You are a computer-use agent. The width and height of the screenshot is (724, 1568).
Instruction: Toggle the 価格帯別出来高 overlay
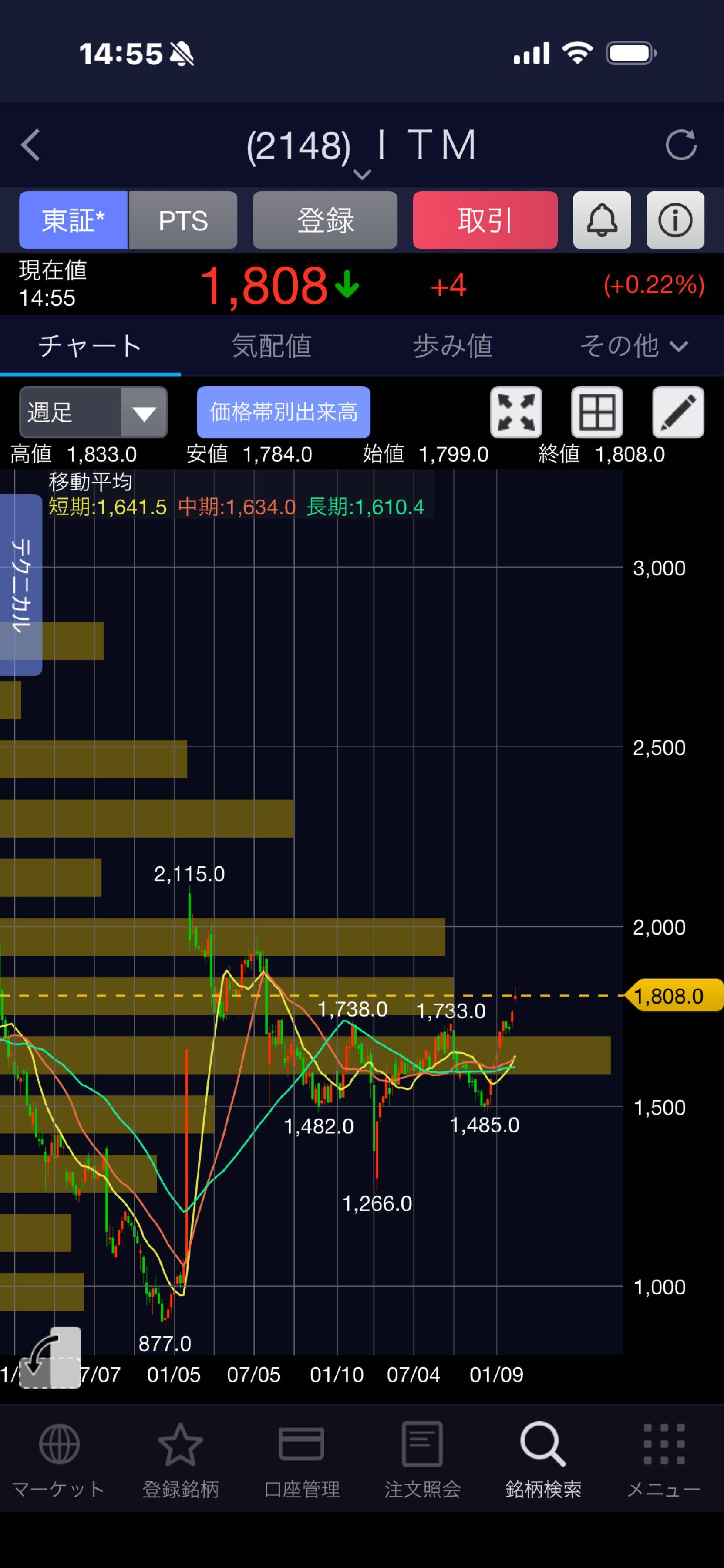(x=283, y=412)
